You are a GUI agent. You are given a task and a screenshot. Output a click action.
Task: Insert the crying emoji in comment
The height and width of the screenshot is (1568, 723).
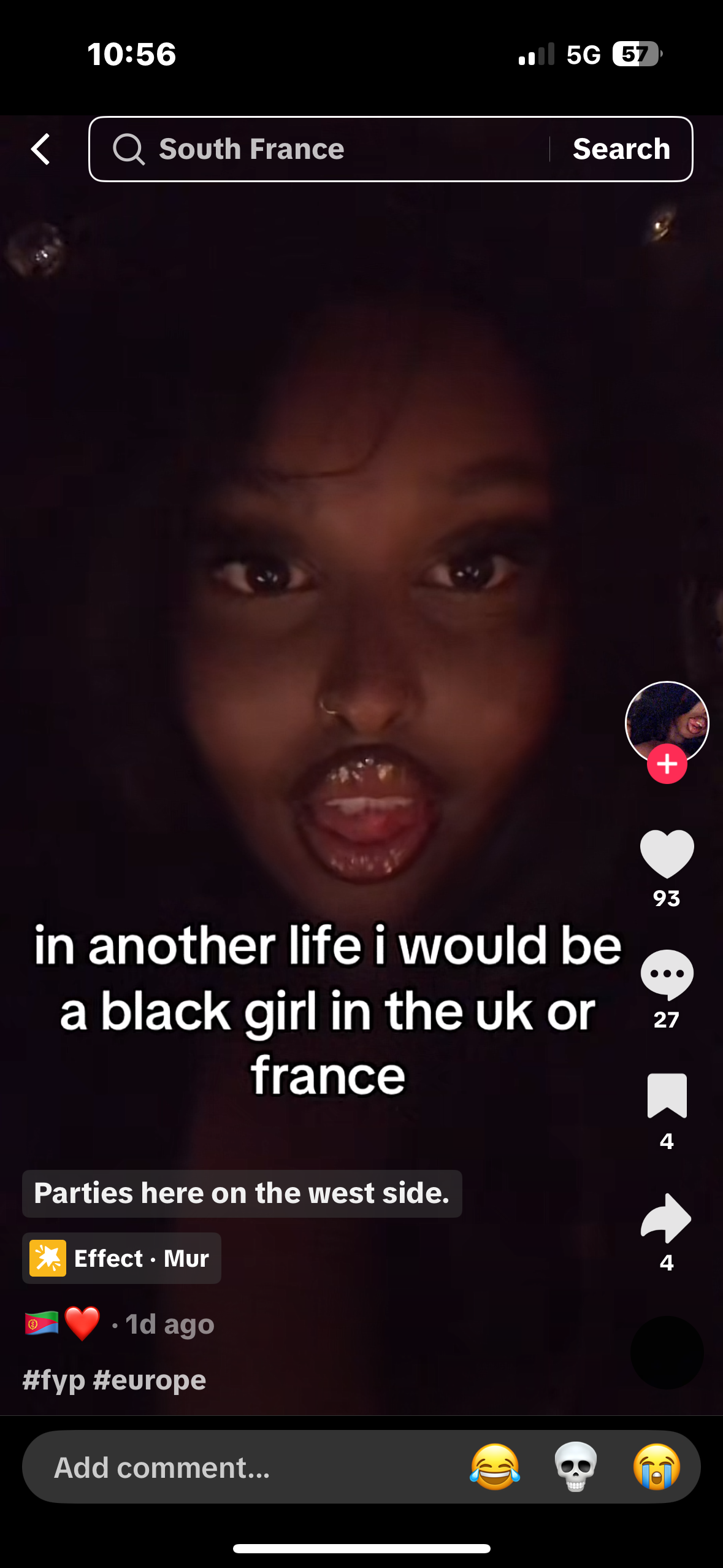coord(656,1467)
